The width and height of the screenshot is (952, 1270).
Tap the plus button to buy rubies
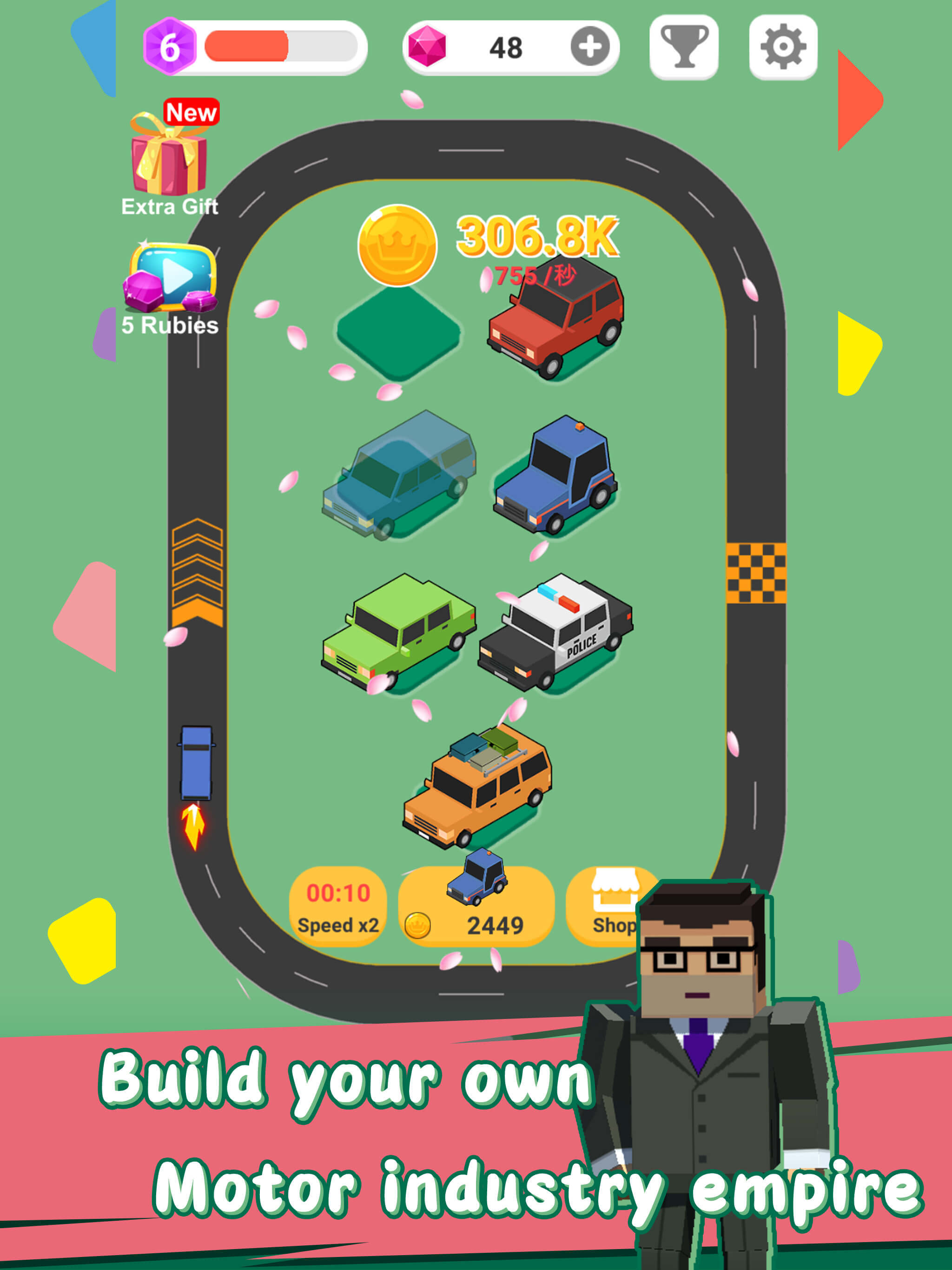pos(591,46)
